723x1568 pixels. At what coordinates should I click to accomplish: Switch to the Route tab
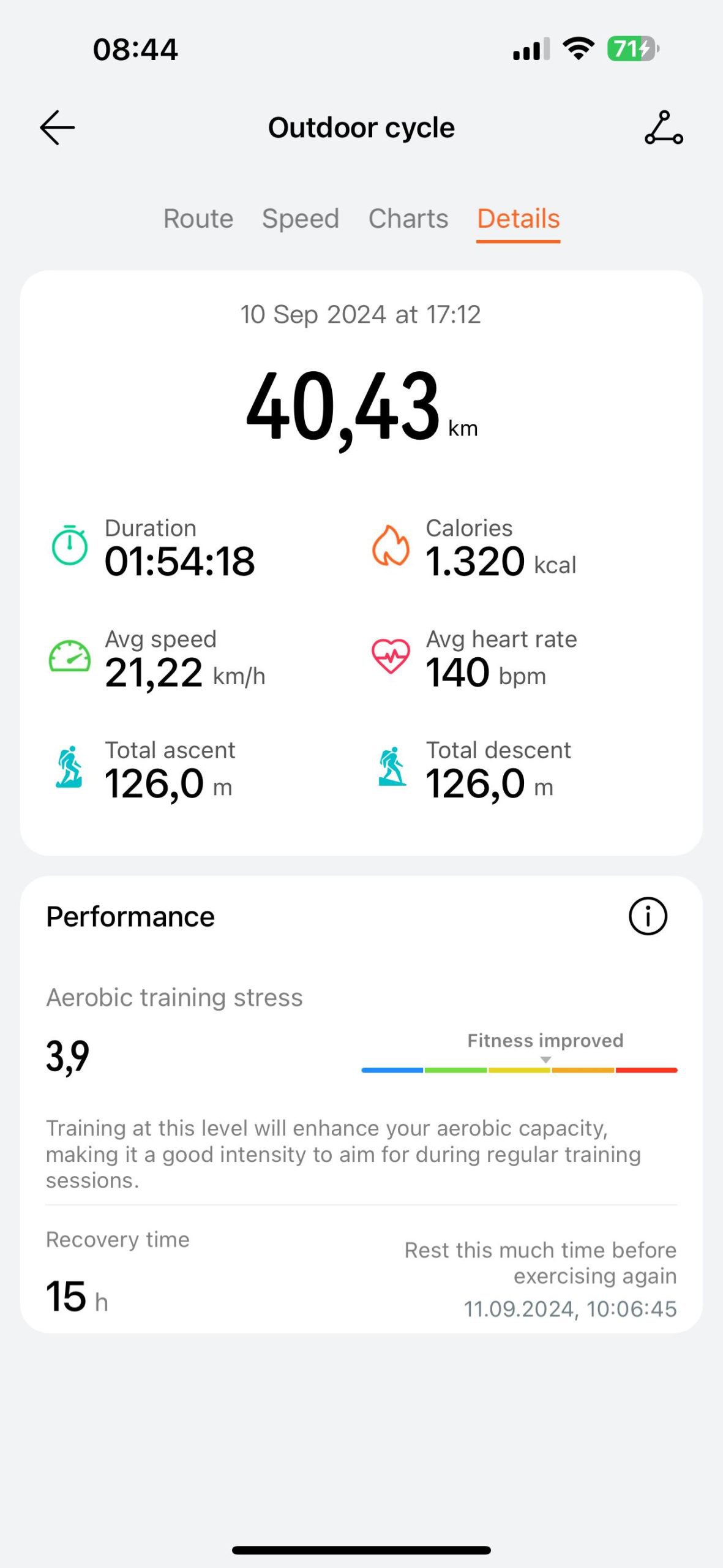coord(198,219)
